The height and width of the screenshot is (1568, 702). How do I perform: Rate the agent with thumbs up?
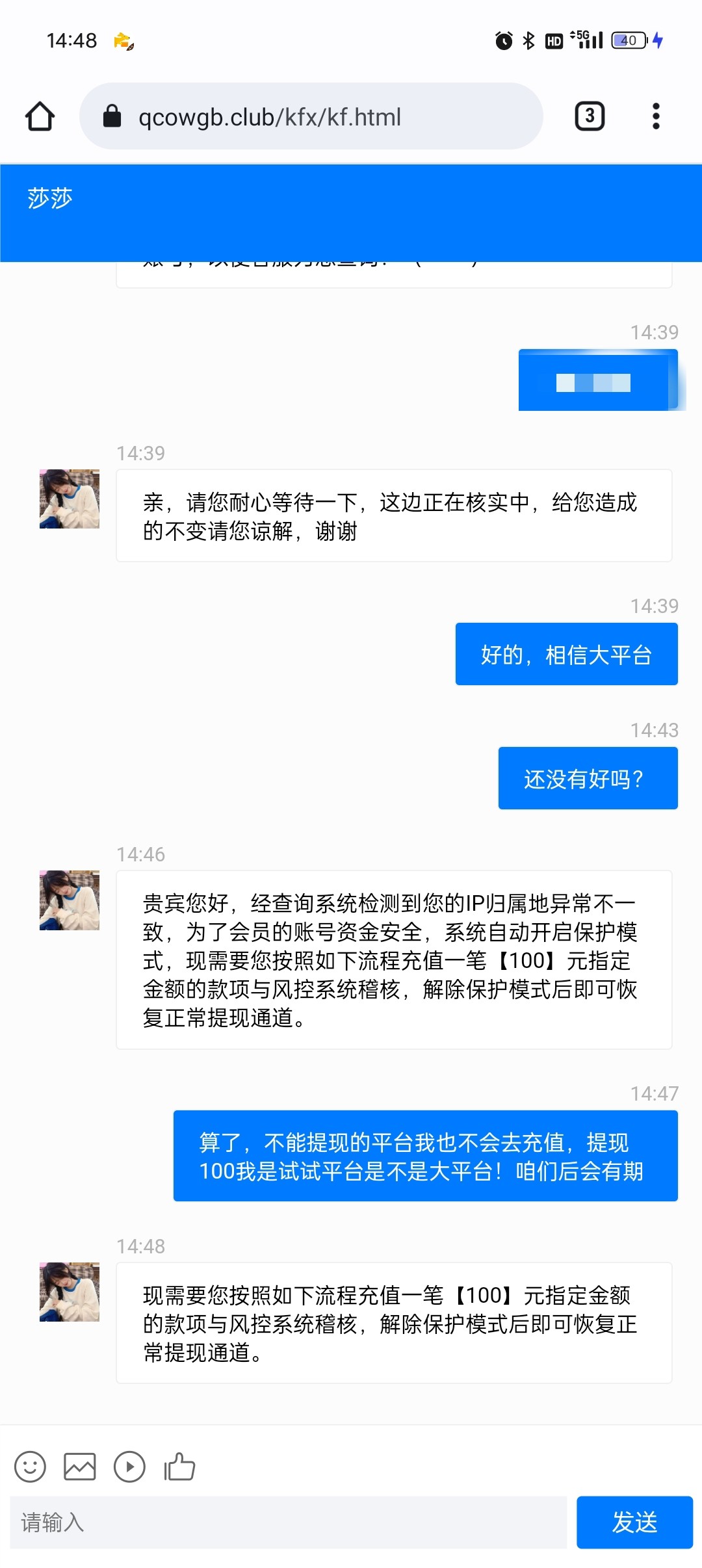(x=179, y=1467)
